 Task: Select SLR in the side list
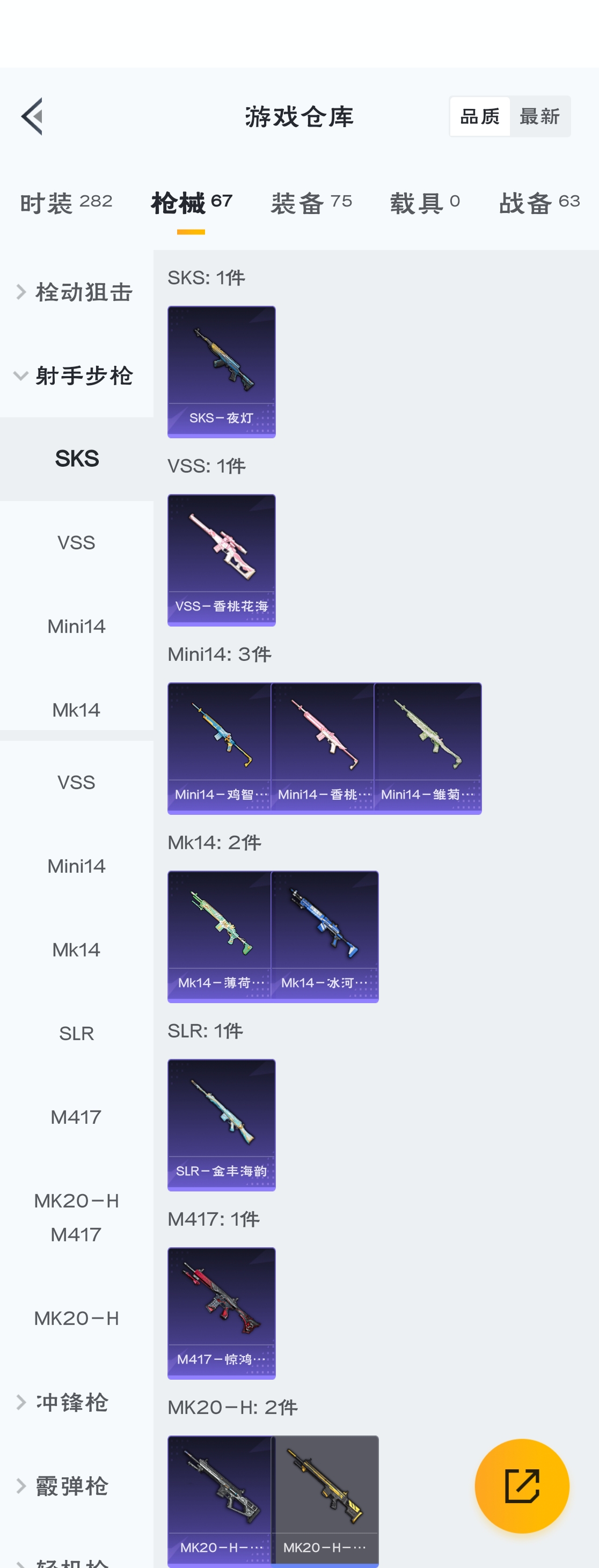coord(76,1033)
